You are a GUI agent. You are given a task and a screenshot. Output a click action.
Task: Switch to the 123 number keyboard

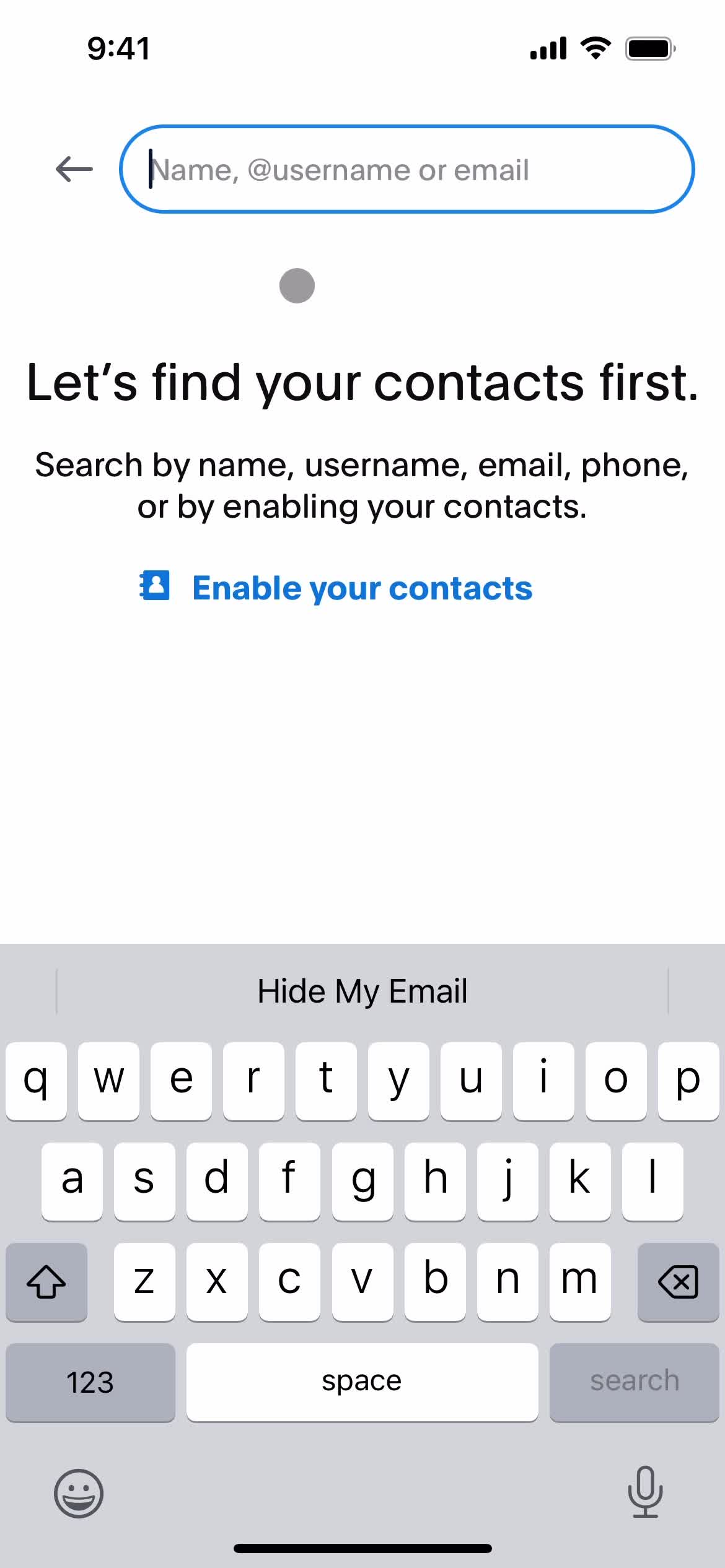(x=90, y=1381)
